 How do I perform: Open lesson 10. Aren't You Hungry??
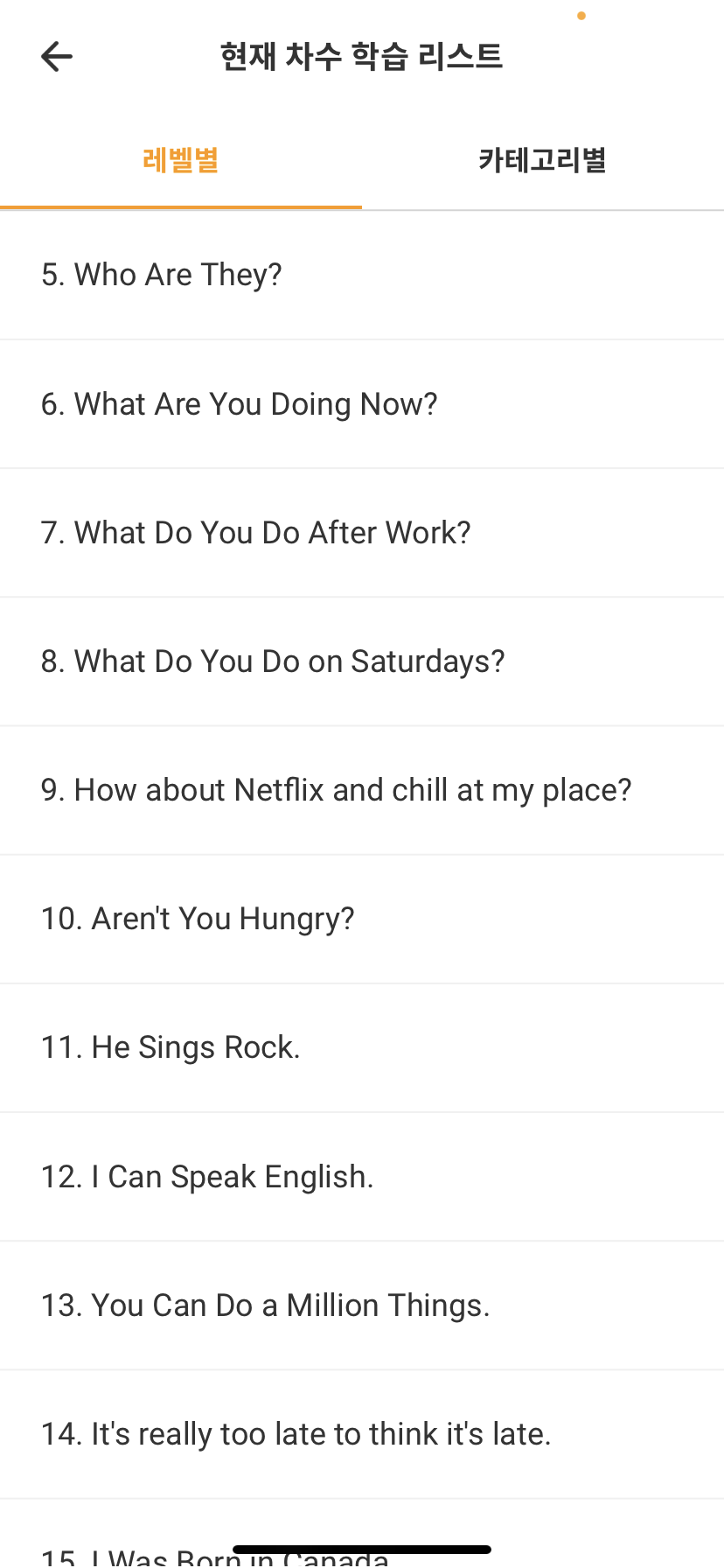tap(362, 919)
